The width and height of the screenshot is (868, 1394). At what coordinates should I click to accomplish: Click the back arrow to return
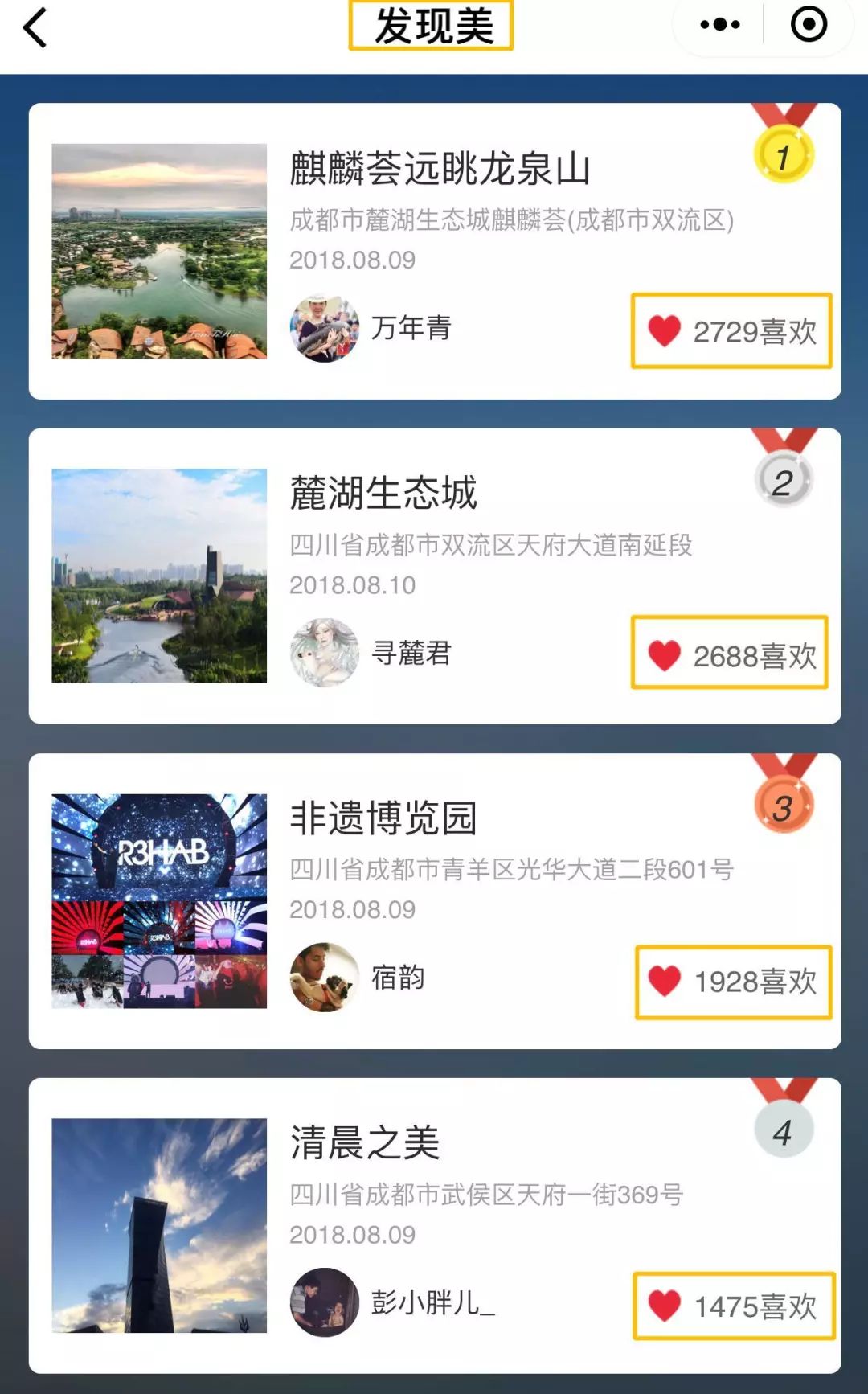click(x=33, y=26)
